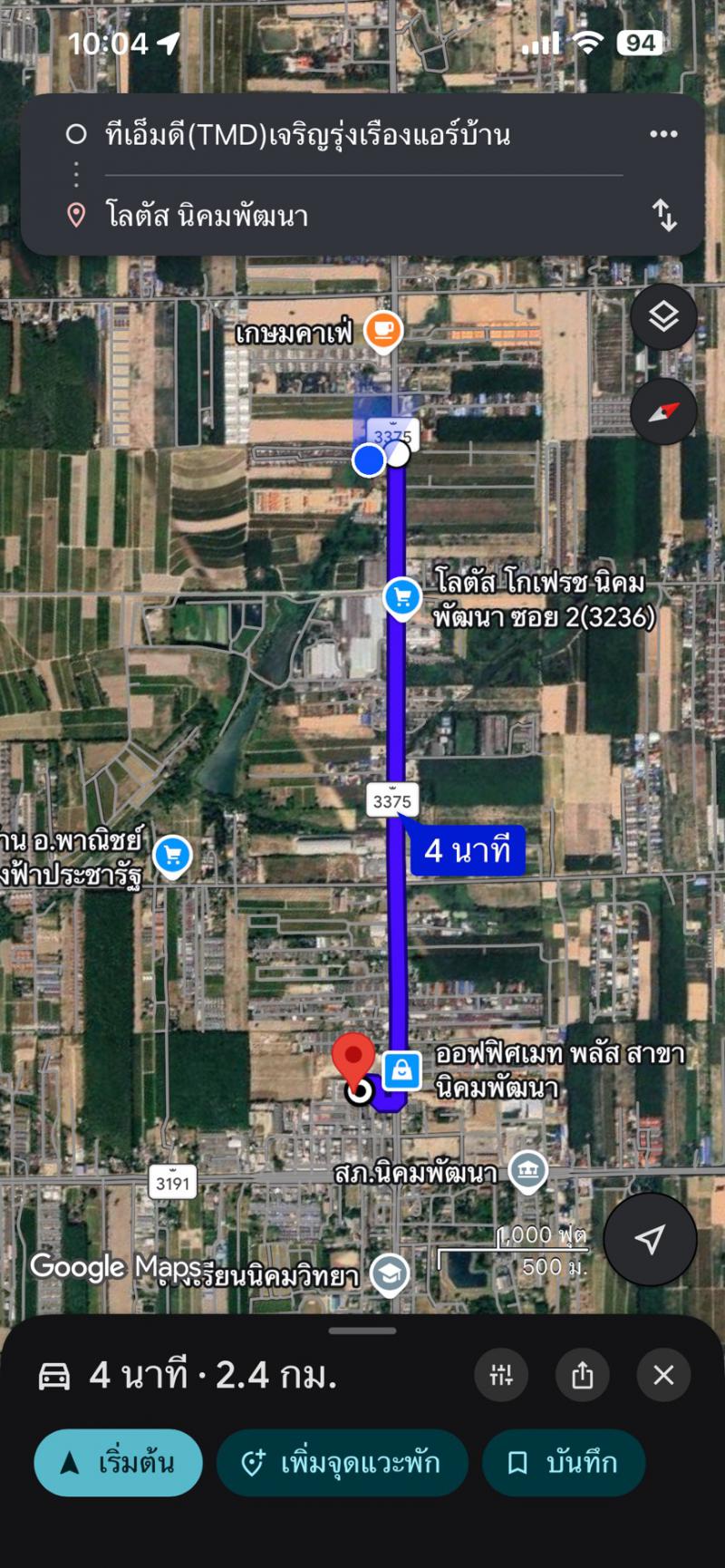The image size is (725, 1568).
Task: Save the route using บันทึก
Action: pos(565,1462)
